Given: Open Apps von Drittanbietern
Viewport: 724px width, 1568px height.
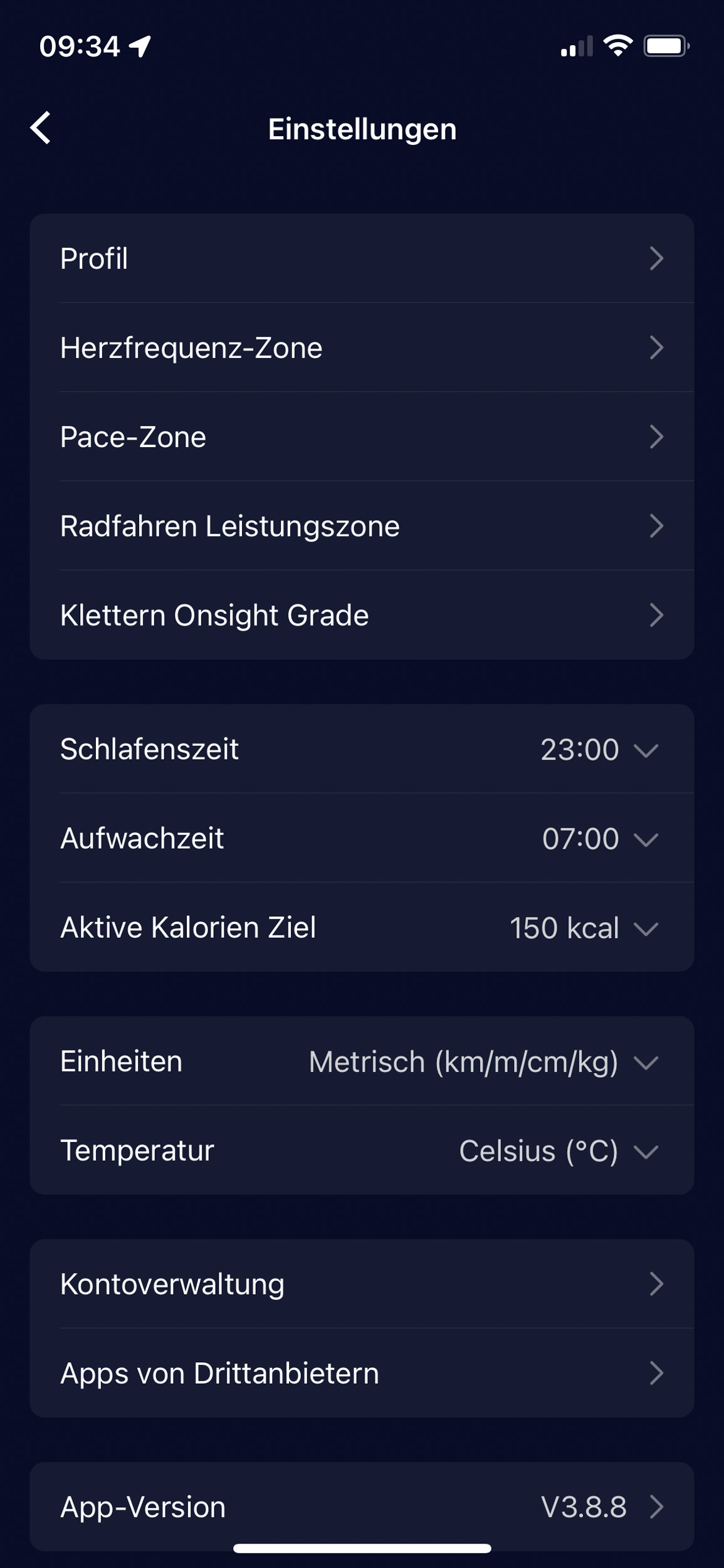Looking at the screenshot, I should (362, 1373).
